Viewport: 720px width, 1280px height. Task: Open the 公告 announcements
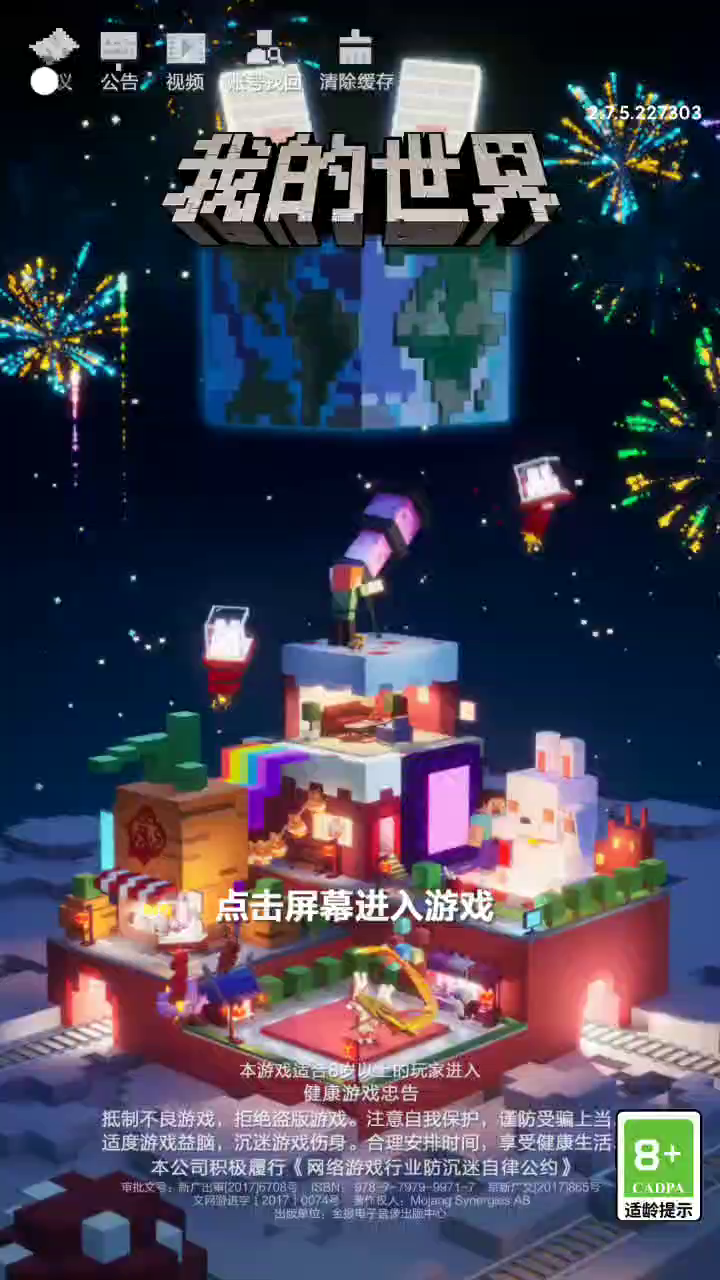tap(119, 60)
